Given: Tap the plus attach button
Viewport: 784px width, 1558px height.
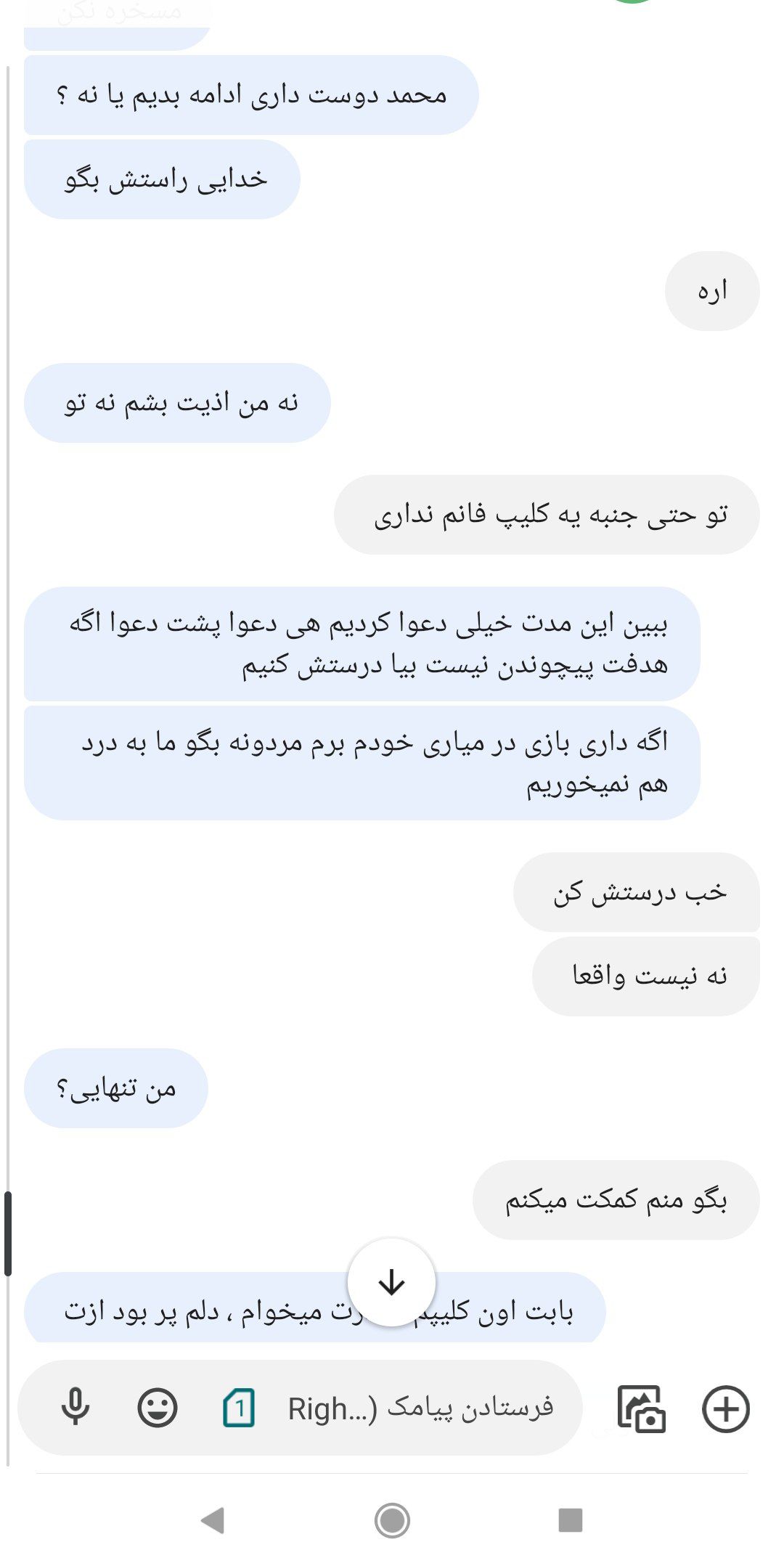Looking at the screenshot, I should coord(725,1409).
